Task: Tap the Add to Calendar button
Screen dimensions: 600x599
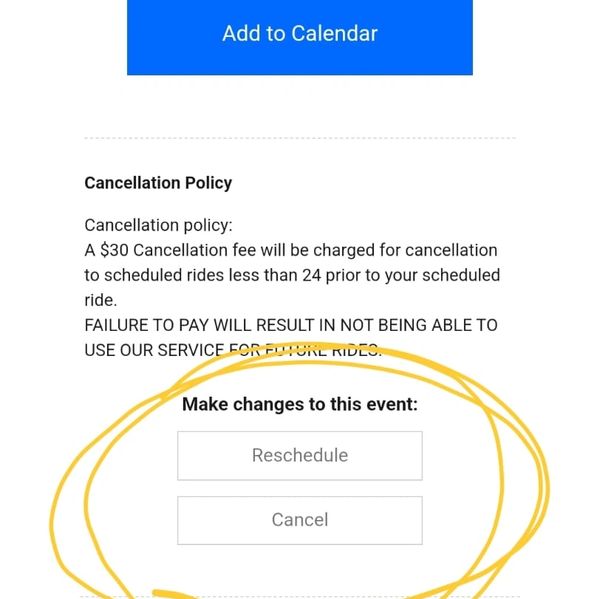Action: [x=300, y=35]
